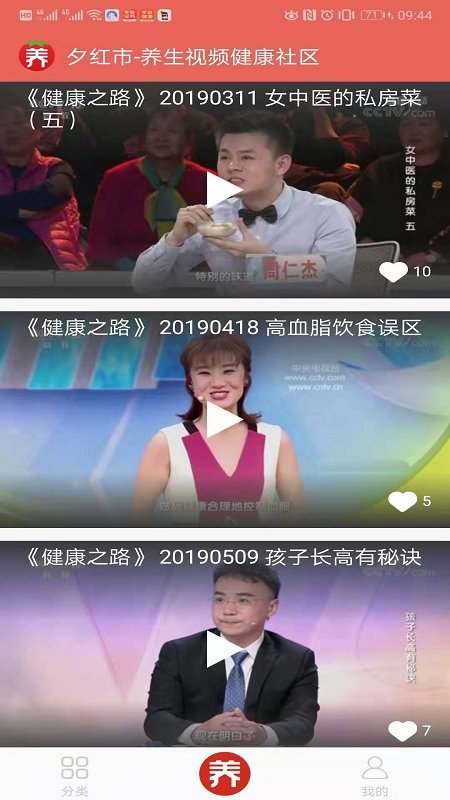This screenshot has height=800, width=450.
Task: Like the 高血脂饮食误区 video
Action: 403,502
